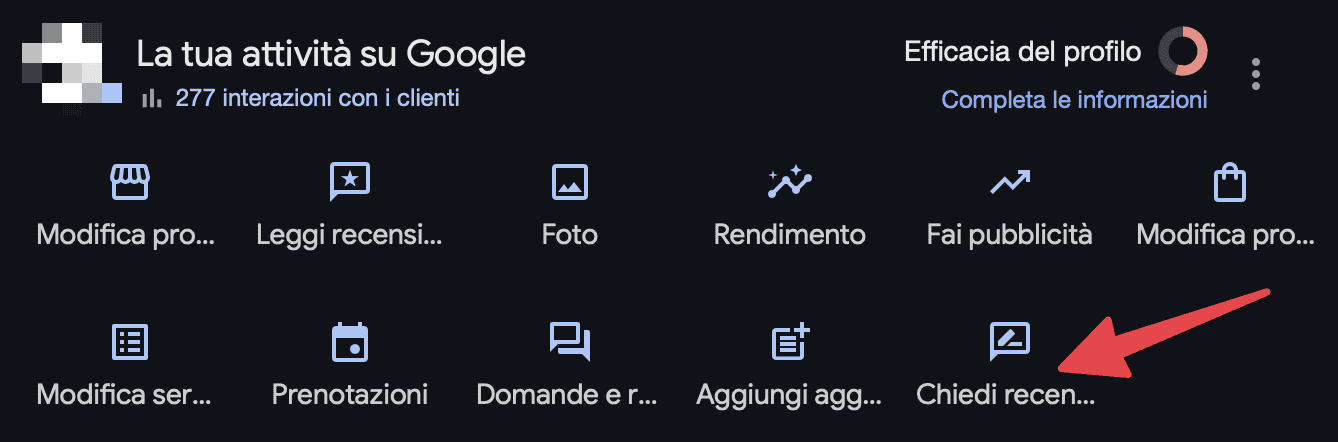The height and width of the screenshot is (442, 1338).
Task: Open the Leggi recensioni shortcut
Action: pos(349,207)
